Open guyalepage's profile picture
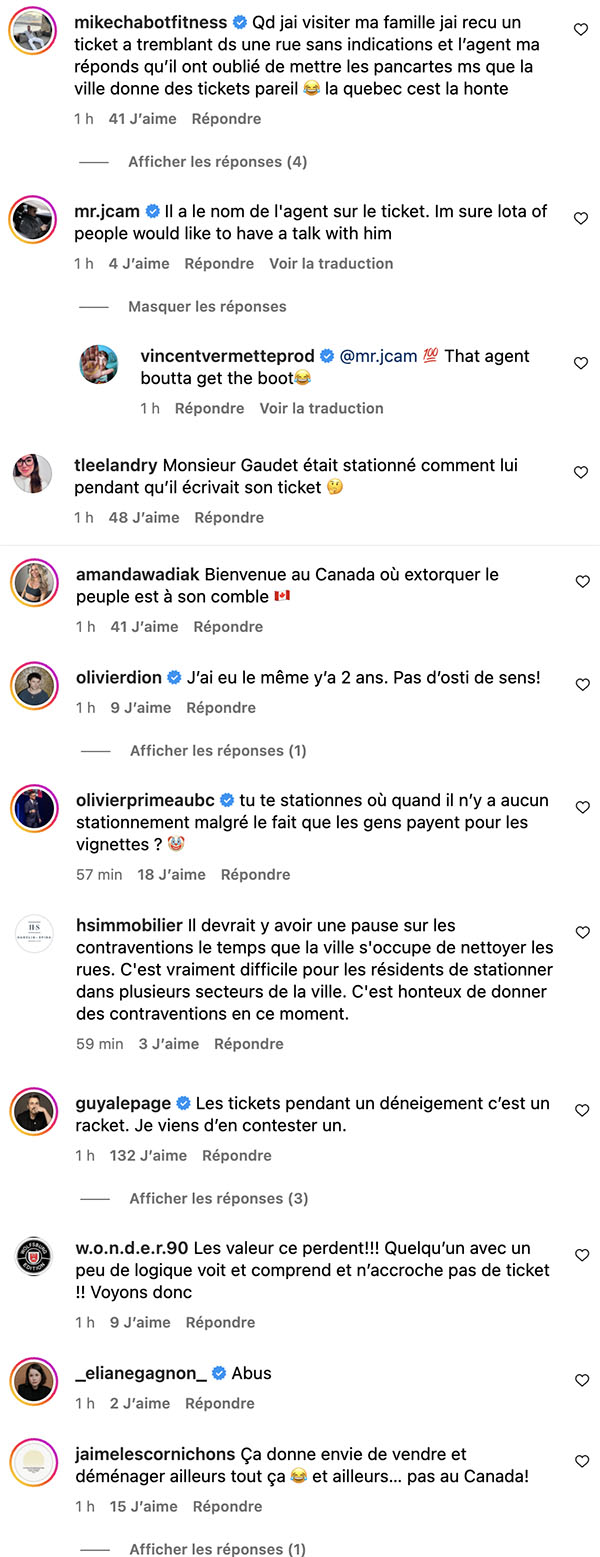Image resolution: width=600 pixels, height=1557 pixels. [32, 1111]
